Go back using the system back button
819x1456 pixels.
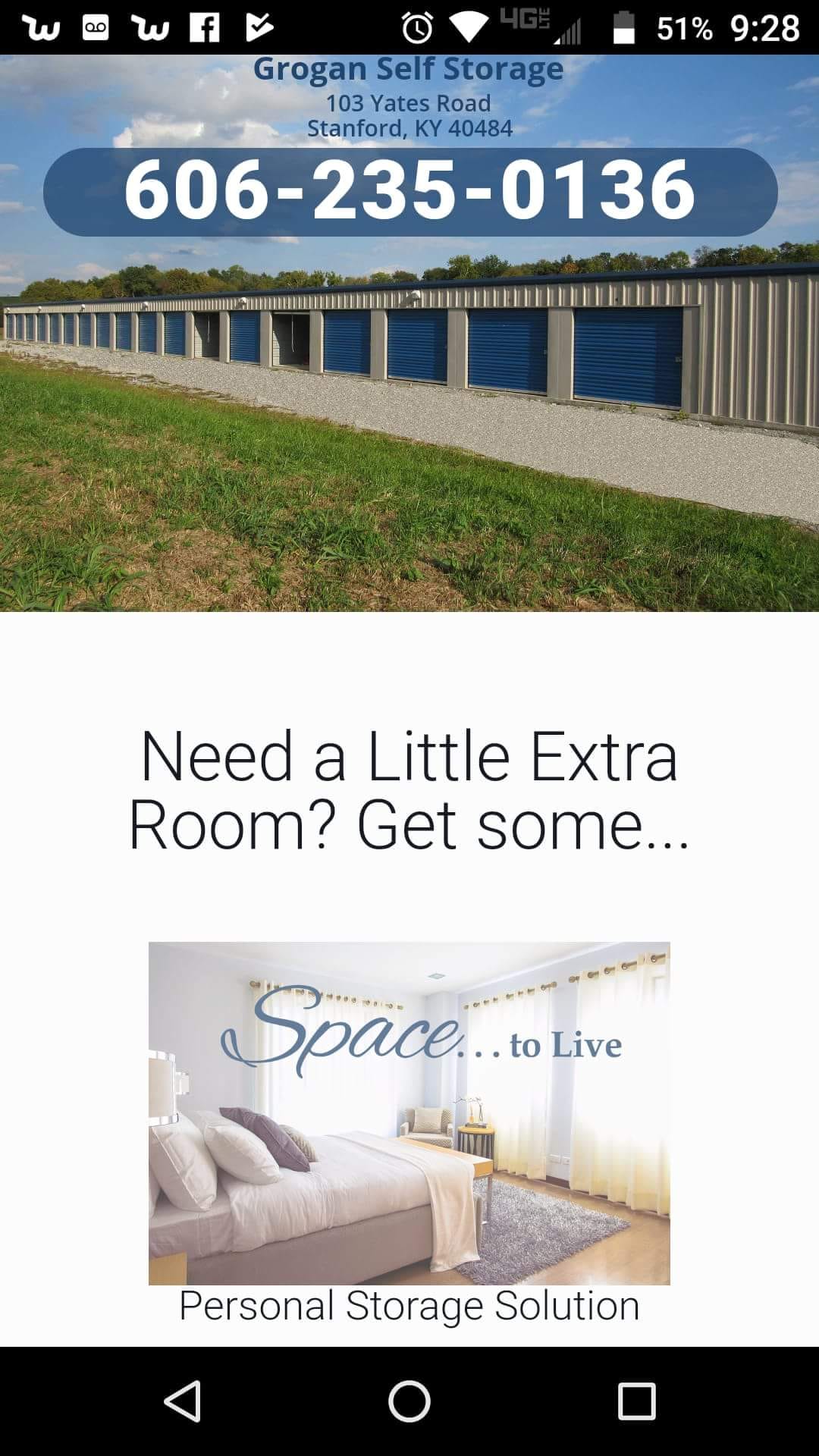point(182,1401)
